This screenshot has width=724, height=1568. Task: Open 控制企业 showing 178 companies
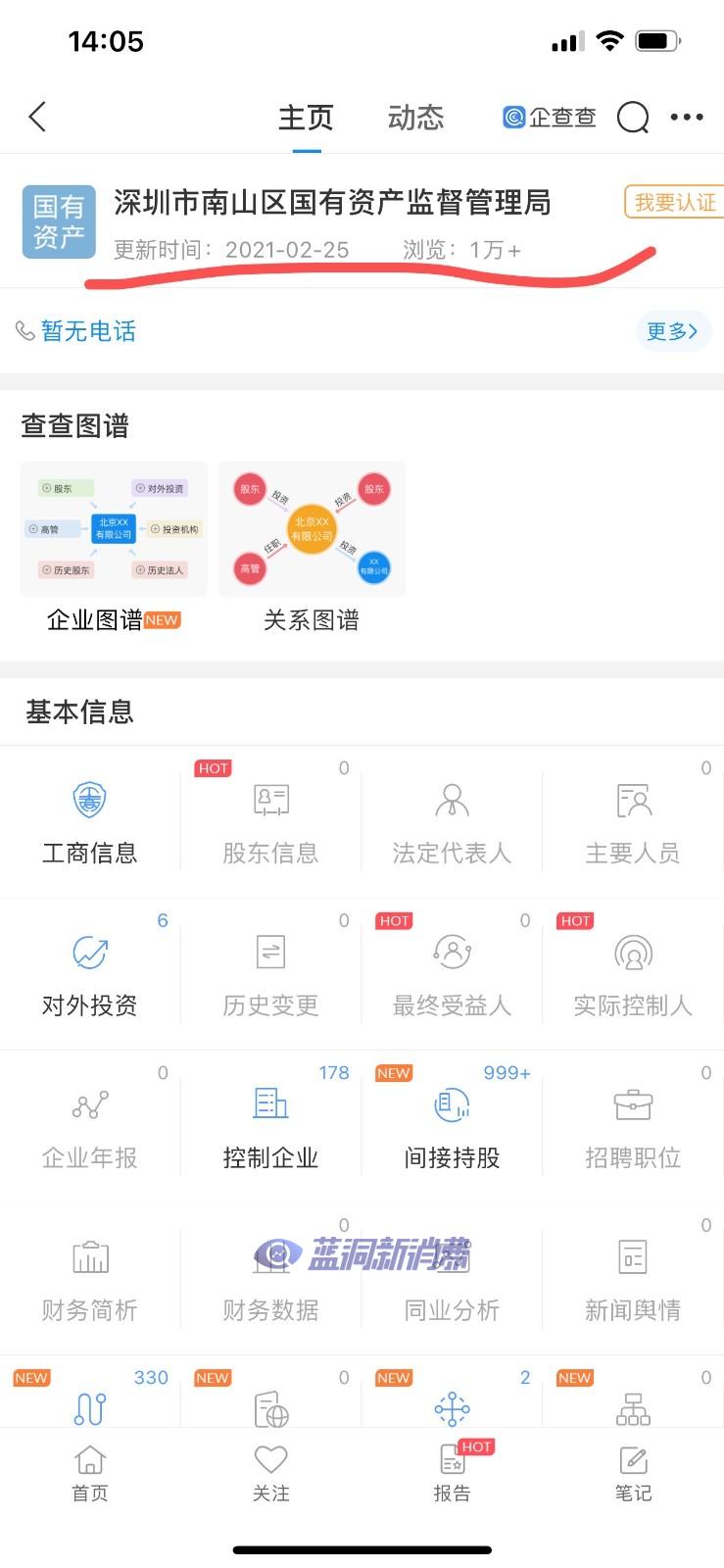pos(270,1125)
